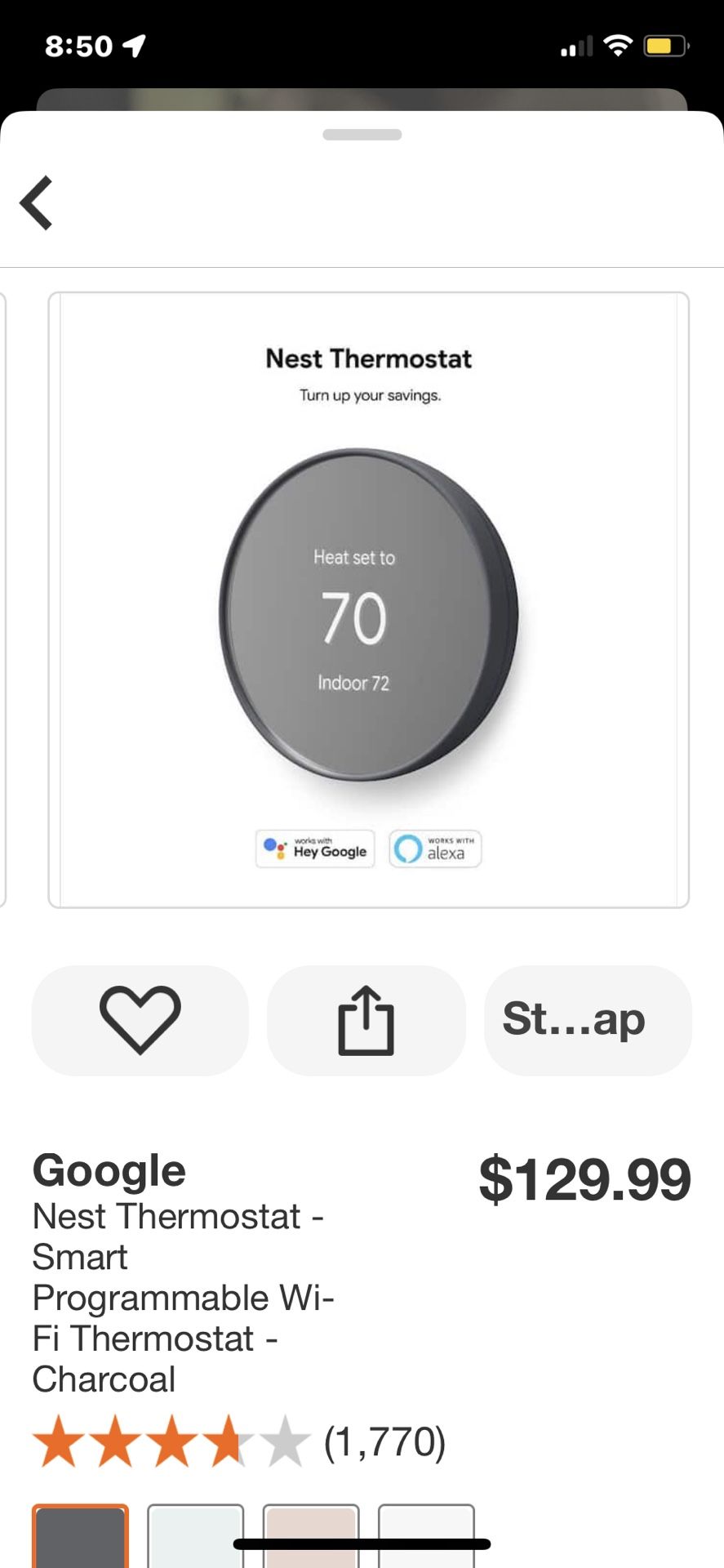
Task: Tap the 'works with Hey Google' badge
Action: coord(314,849)
